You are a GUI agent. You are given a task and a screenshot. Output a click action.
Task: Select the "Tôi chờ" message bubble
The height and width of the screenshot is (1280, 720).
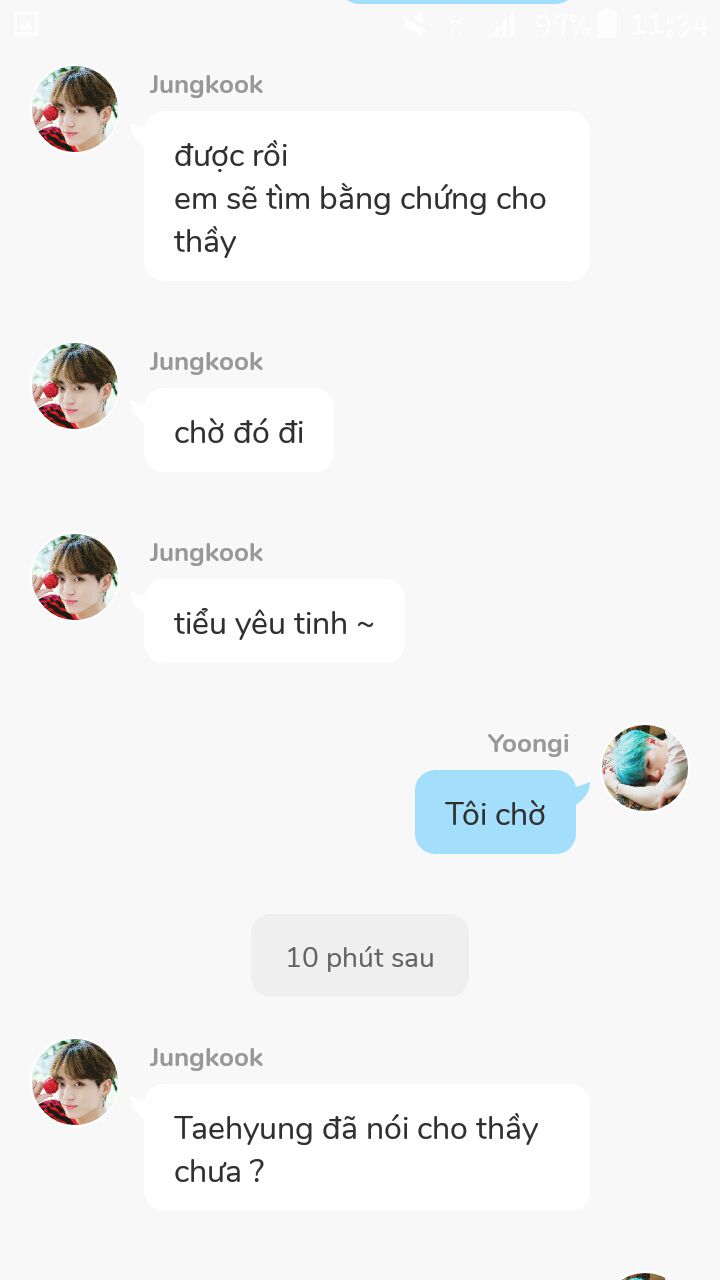coord(495,813)
